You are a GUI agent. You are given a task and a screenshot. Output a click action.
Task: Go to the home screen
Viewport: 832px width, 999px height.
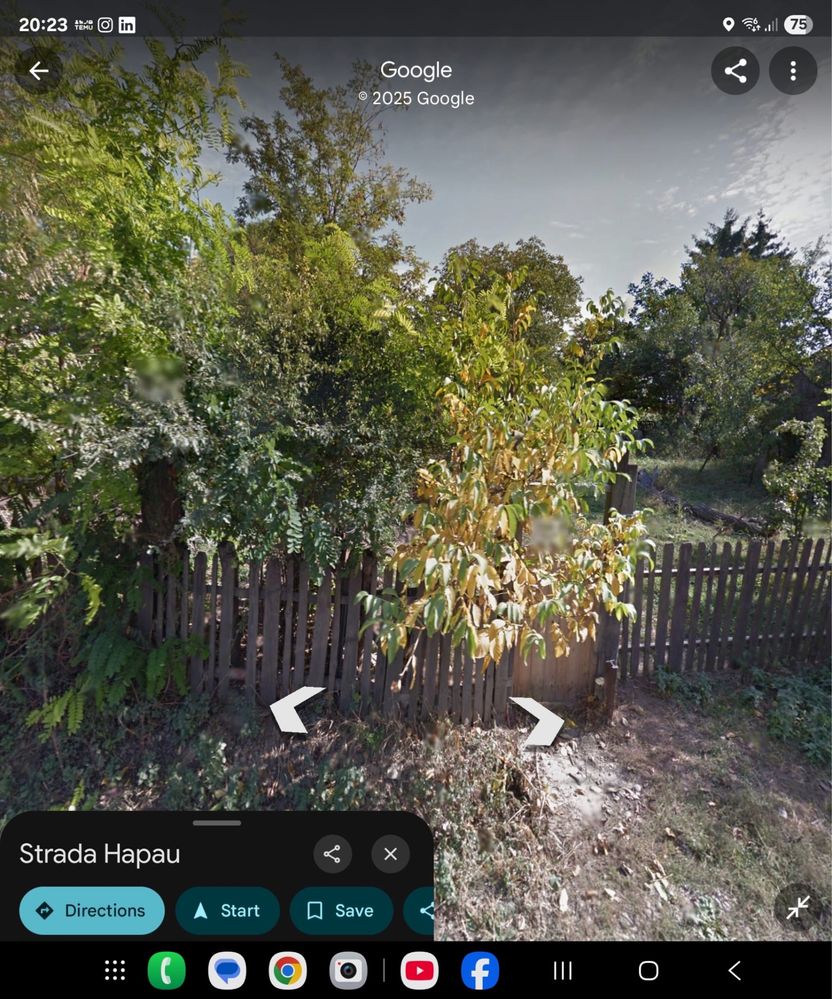648,970
